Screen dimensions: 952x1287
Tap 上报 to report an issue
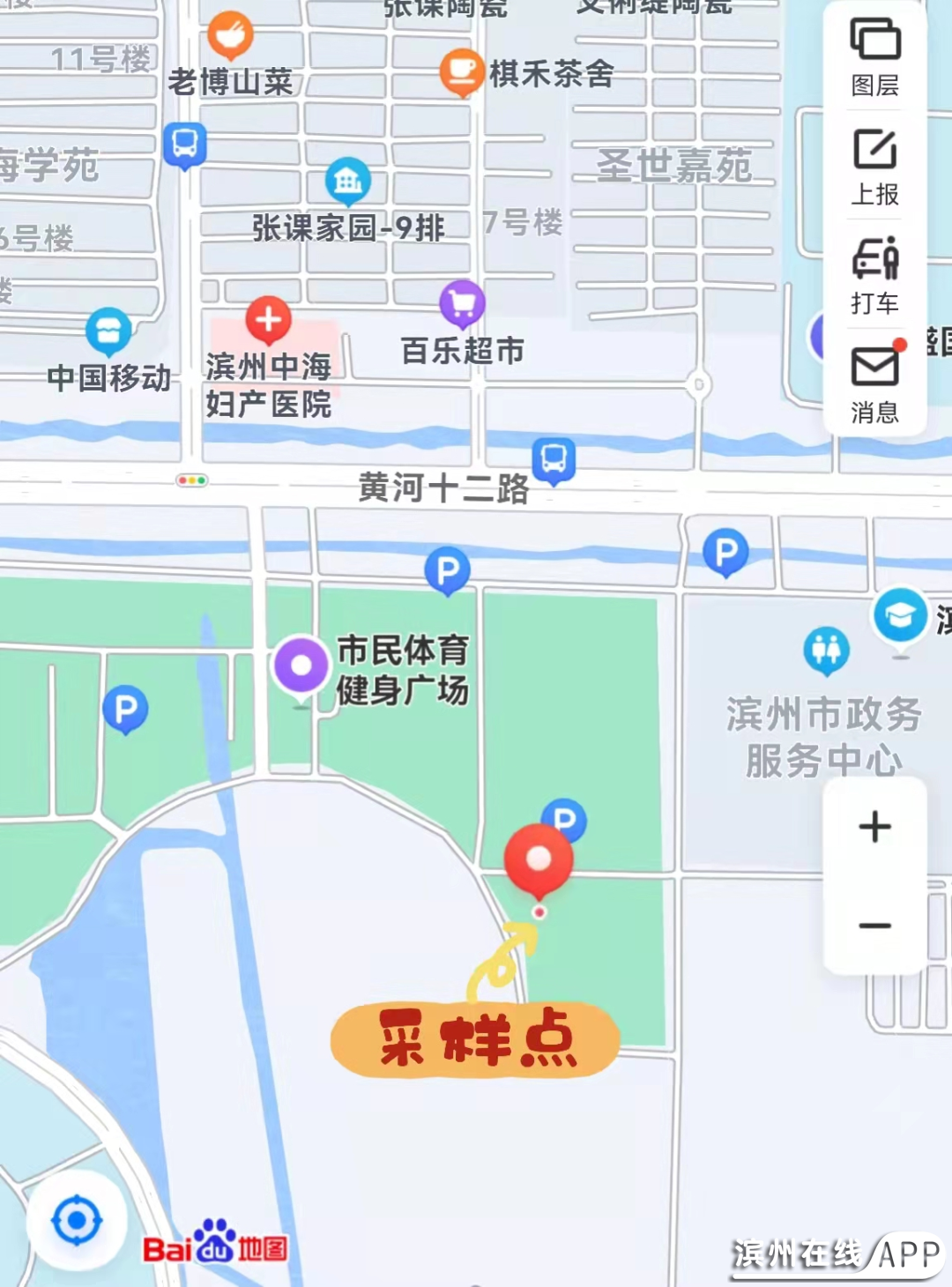[x=874, y=167]
